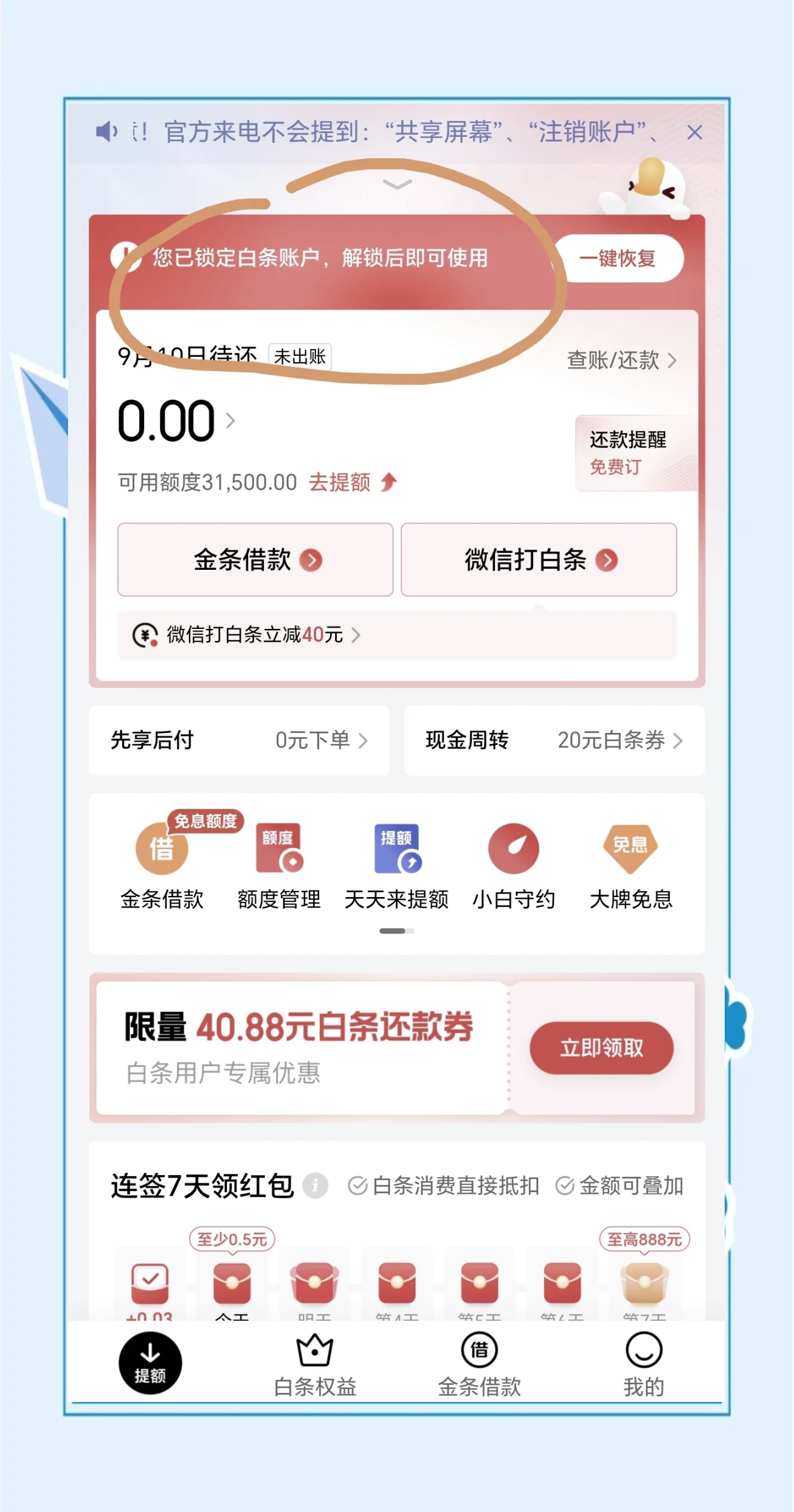Claim the 40.88元 coupon via 立即领取
This screenshot has height=1512, width=794.
click(x=601, y=1048)
